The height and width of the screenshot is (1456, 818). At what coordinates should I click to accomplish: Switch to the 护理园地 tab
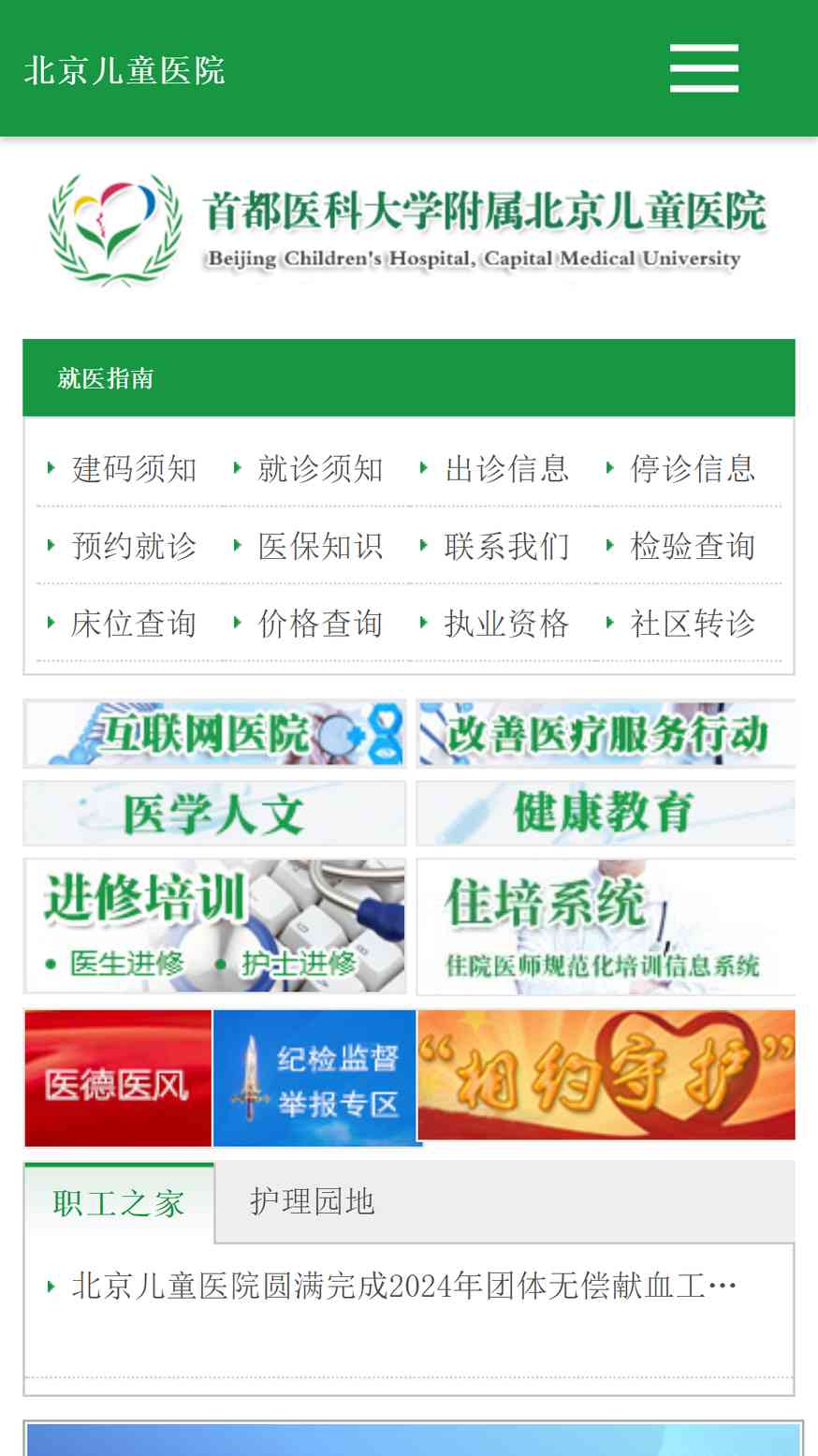[x=312, y=1202]
